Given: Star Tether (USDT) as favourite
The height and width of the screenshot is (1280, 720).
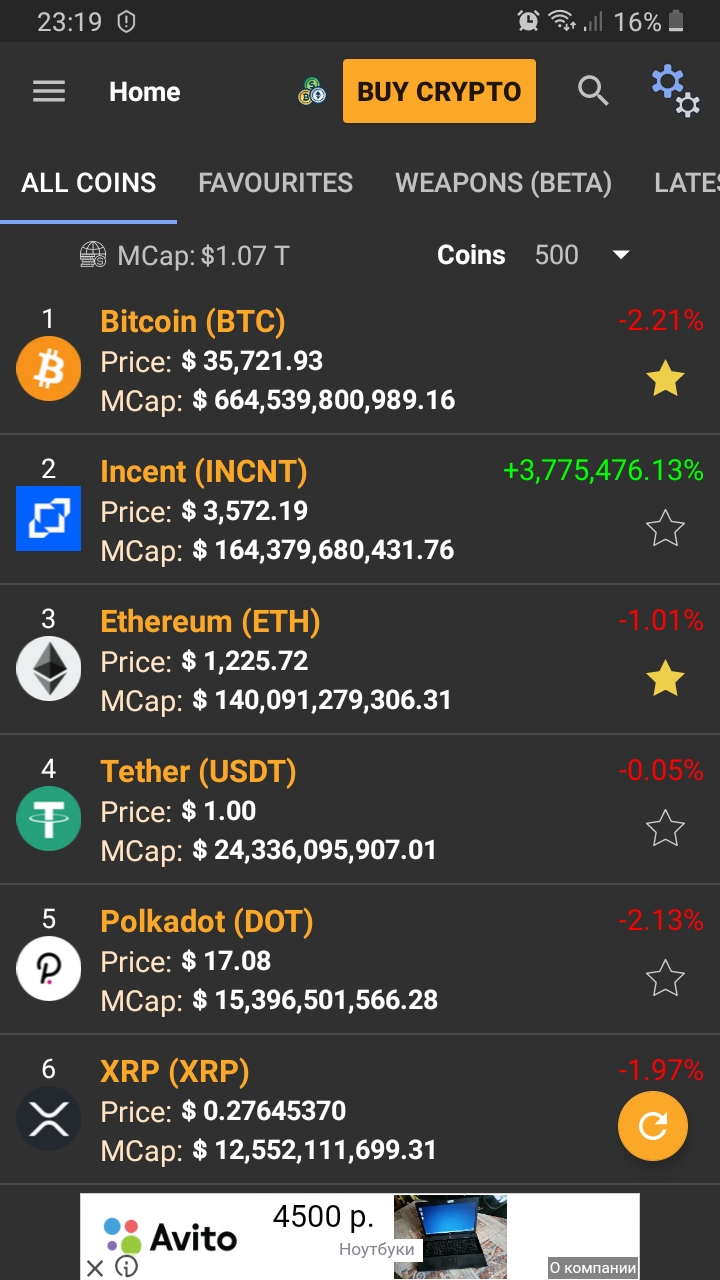Looking at the screenshot, I should coord(665,828).
